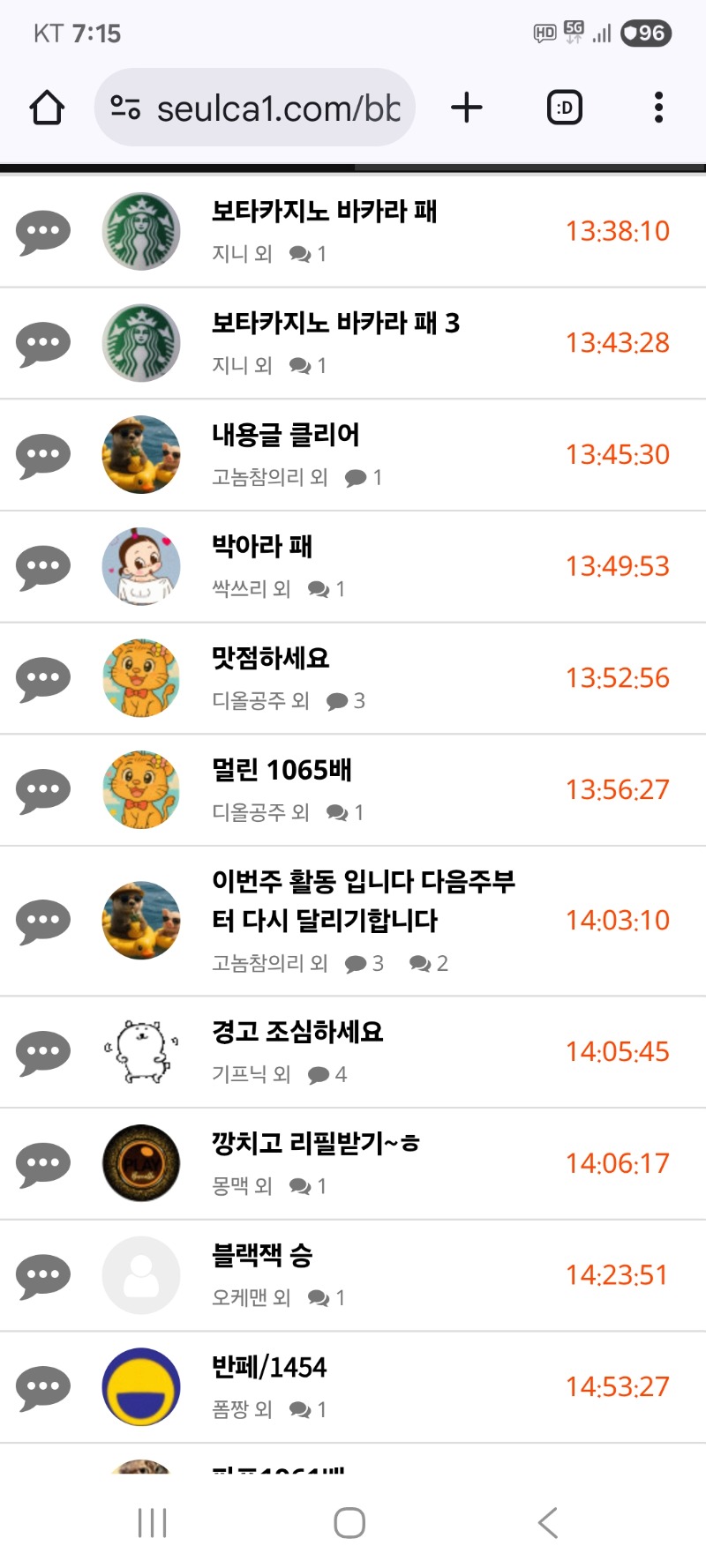
Task: Open the post '이번주 활동 입니다 다음주부터'
Action: [x=364, y=900]
